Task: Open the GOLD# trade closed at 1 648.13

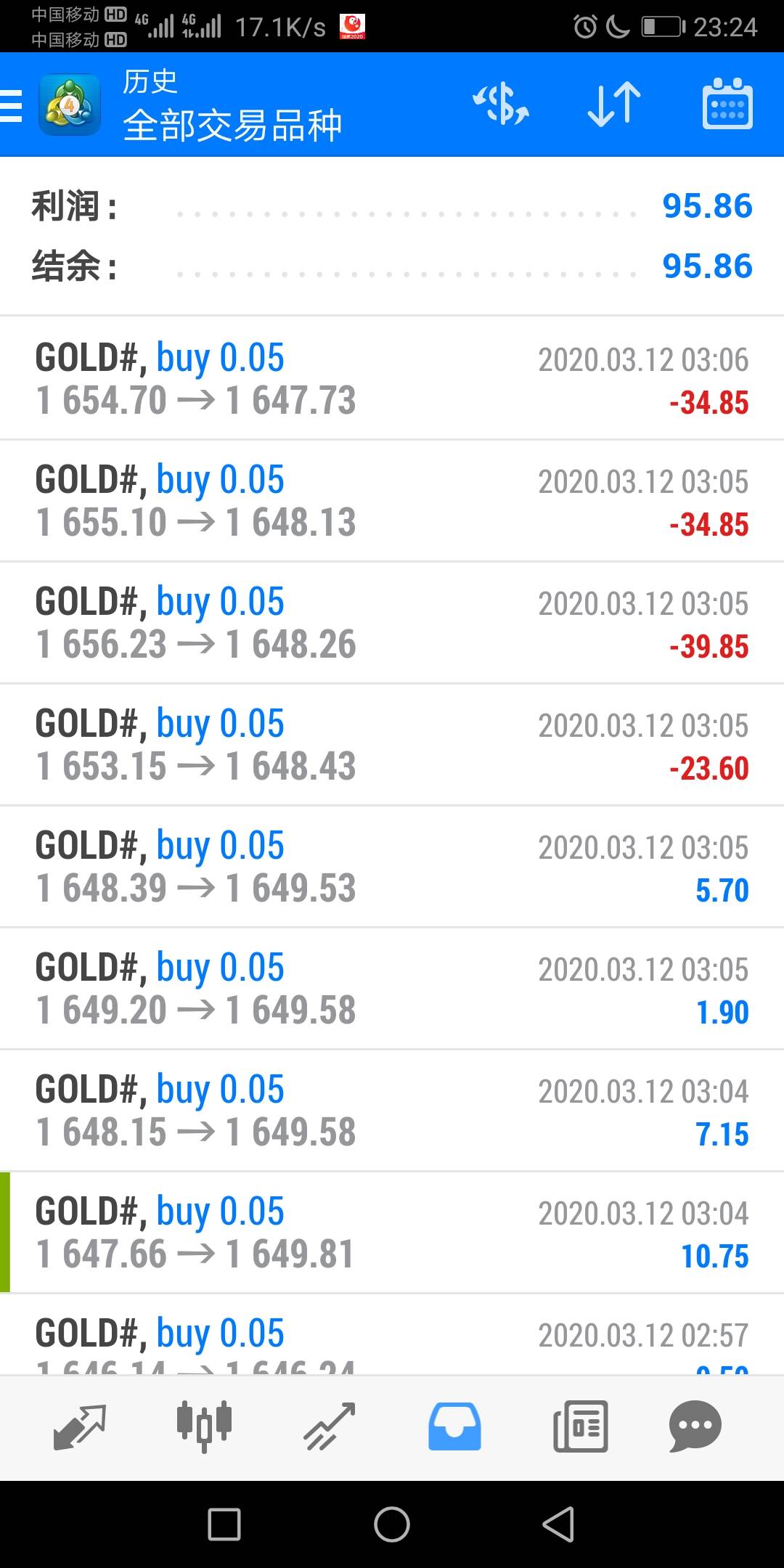Action: (x=392, y=500)
